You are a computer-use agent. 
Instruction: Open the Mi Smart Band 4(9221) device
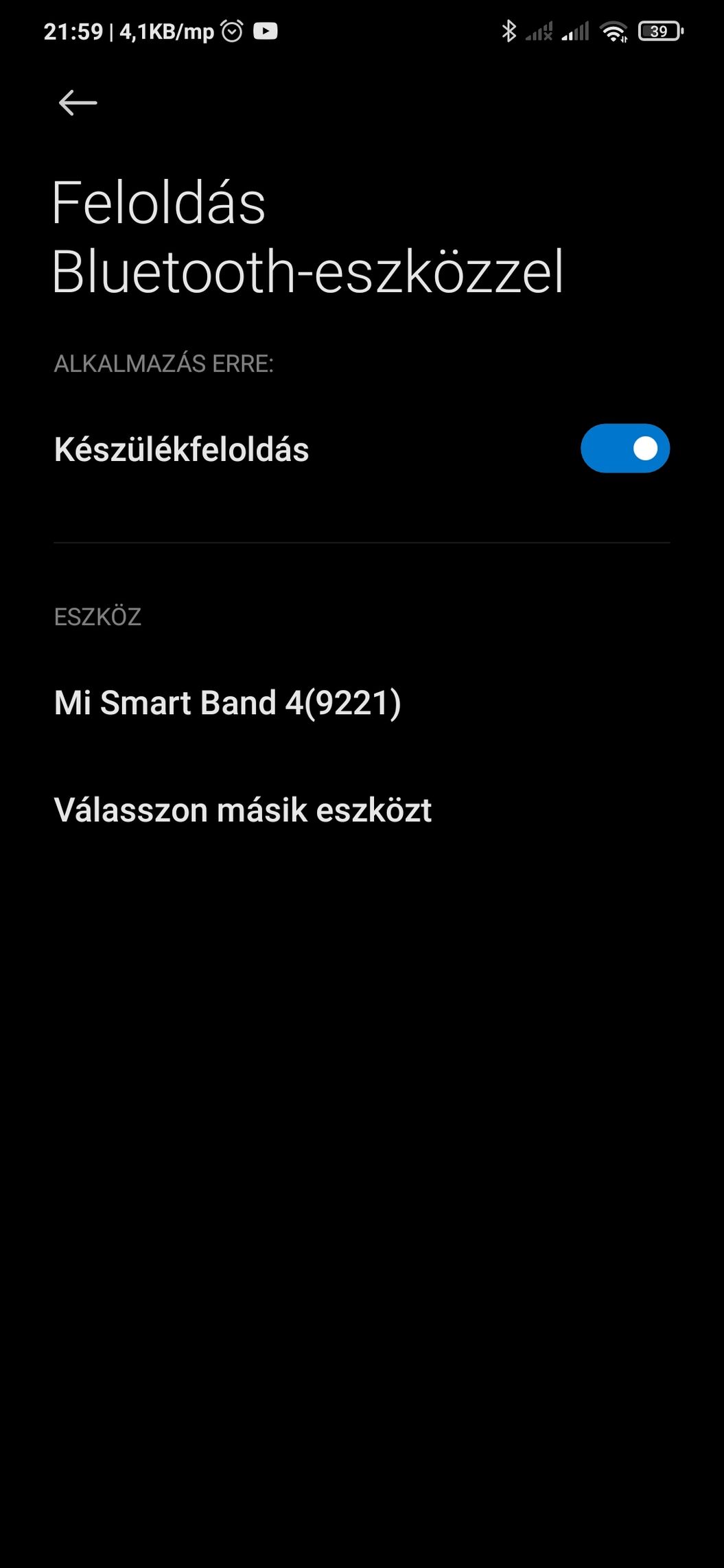[362, 703]
